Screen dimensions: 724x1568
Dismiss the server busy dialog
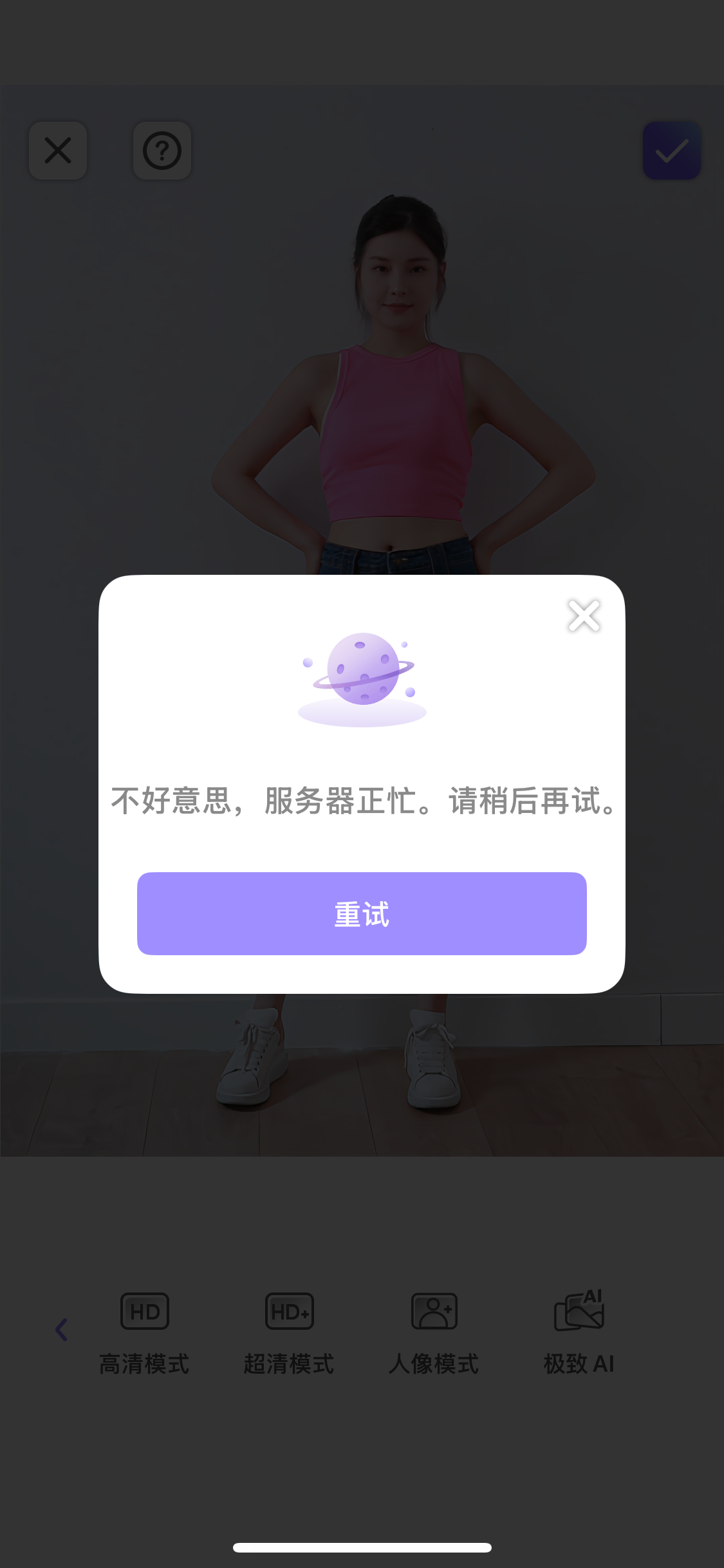[583, 616]
